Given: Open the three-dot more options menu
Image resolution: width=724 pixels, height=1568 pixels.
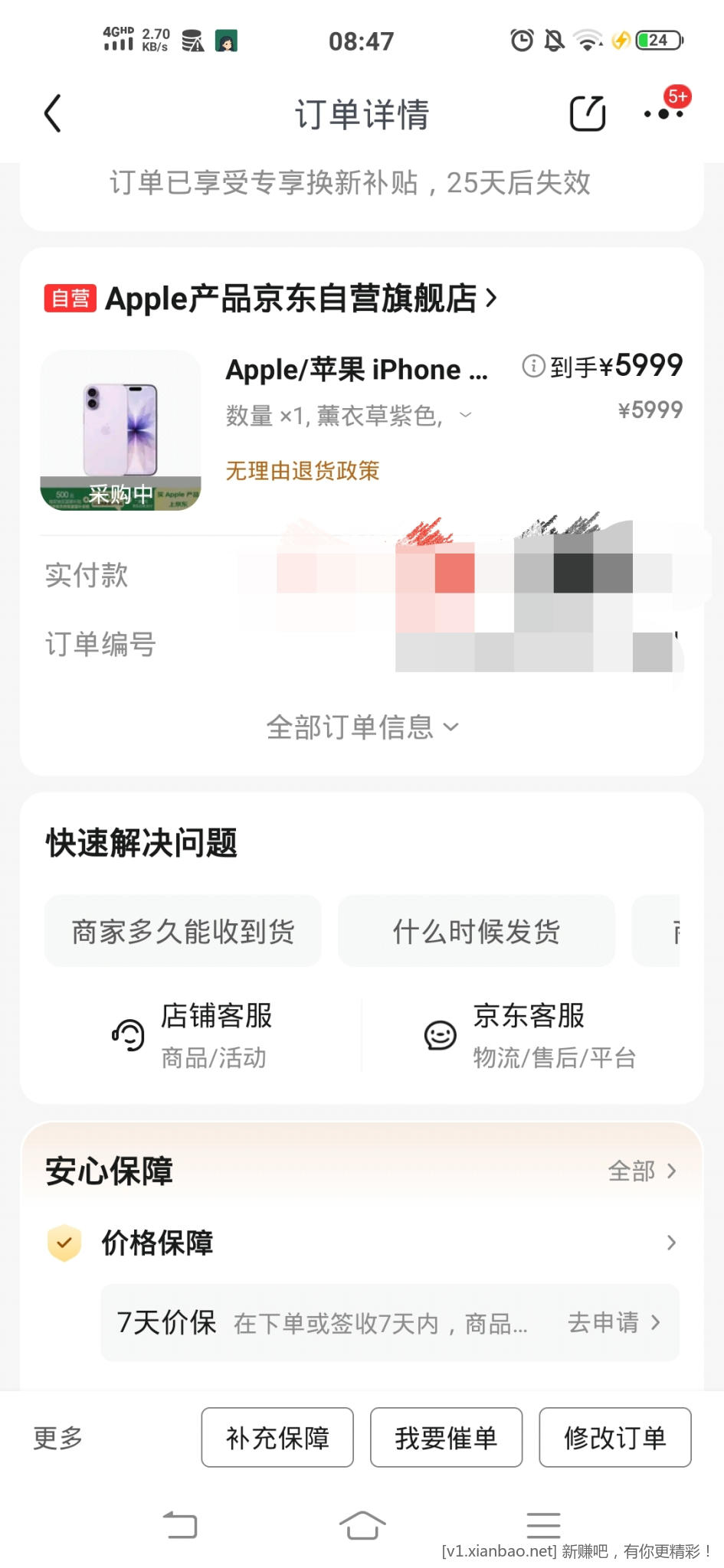Looking at the screenshot, I should tap(663, 114).
